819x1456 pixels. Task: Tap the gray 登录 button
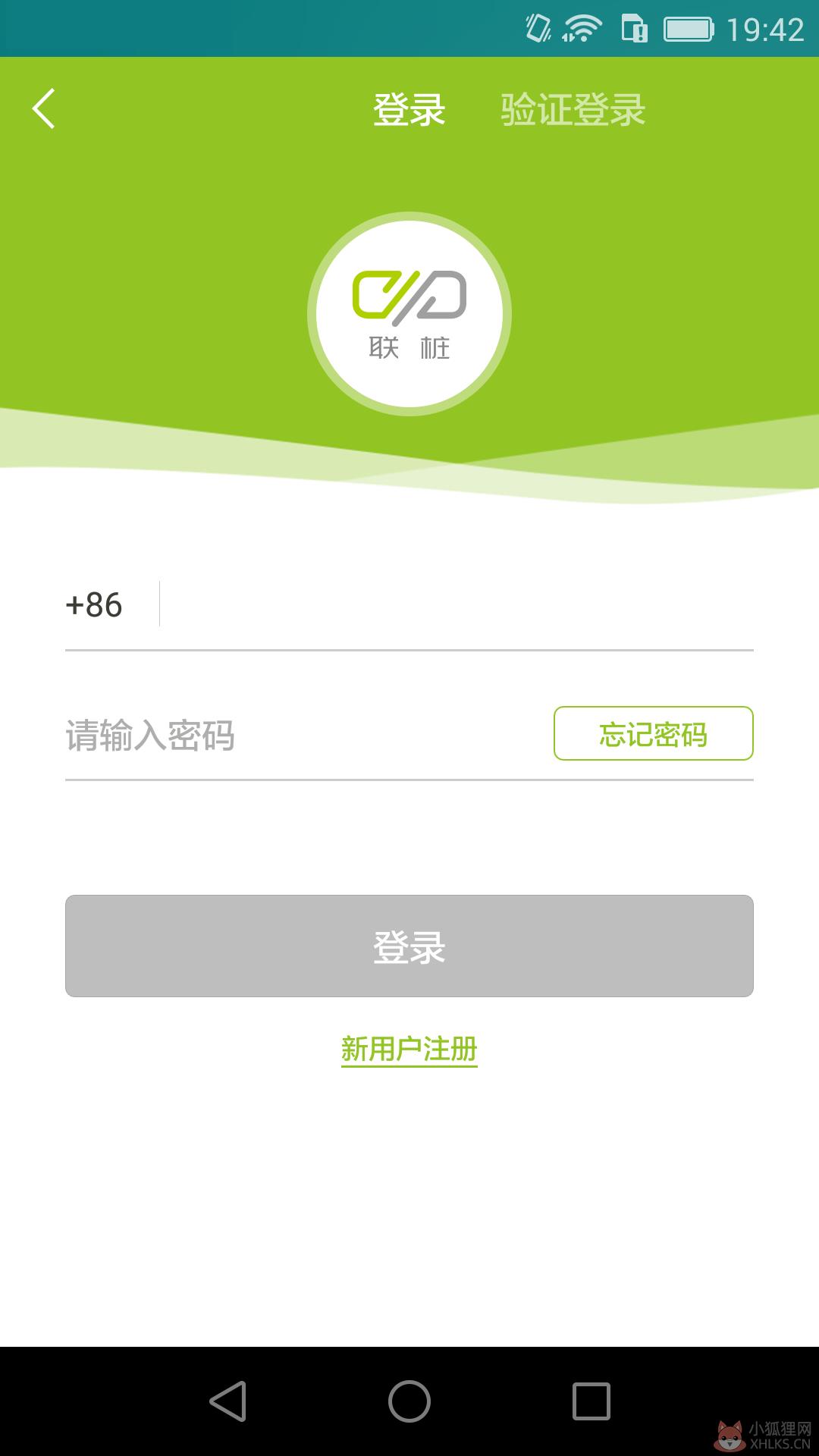point(409,946)
